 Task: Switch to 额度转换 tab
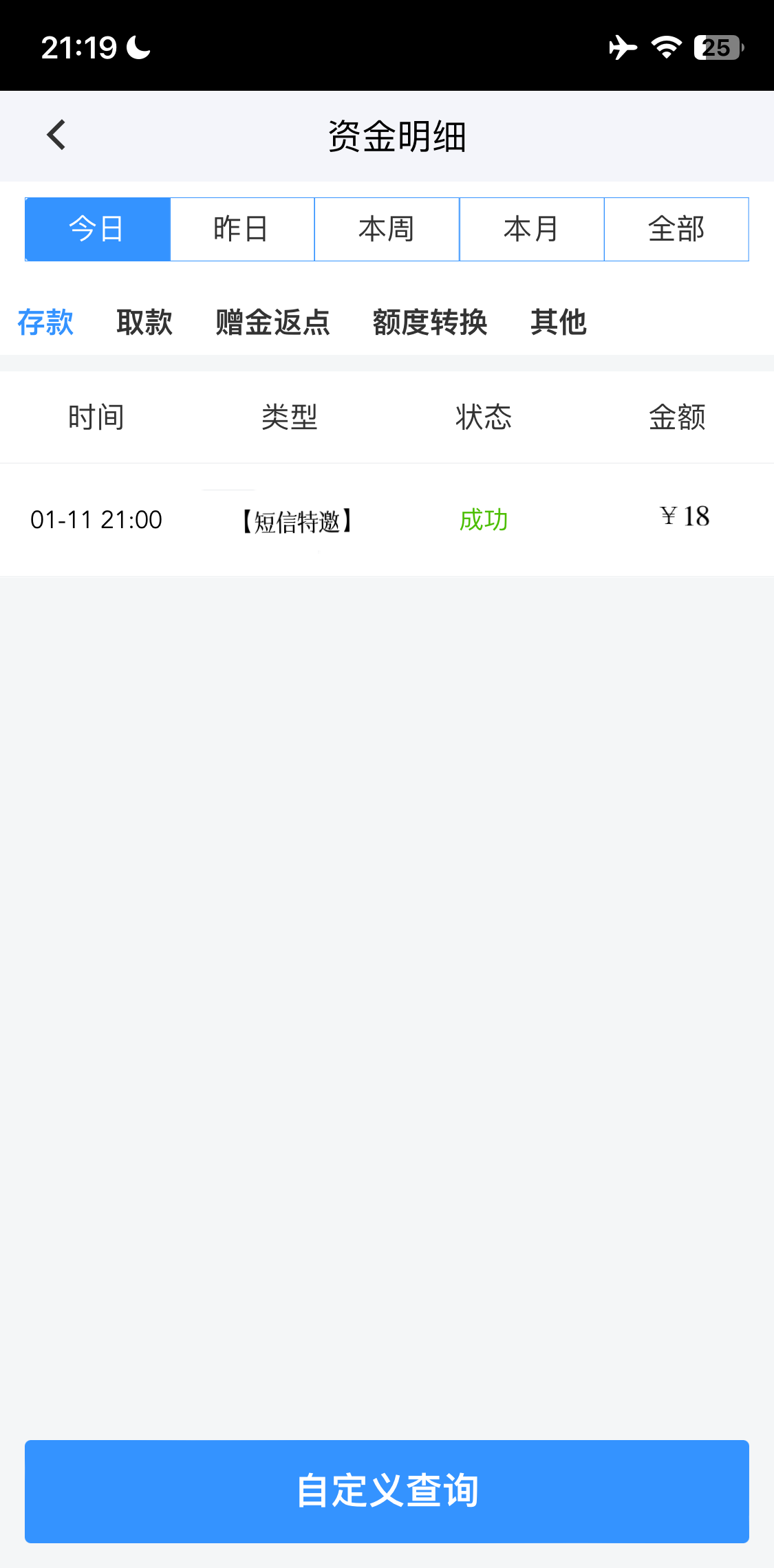(430, 322)
